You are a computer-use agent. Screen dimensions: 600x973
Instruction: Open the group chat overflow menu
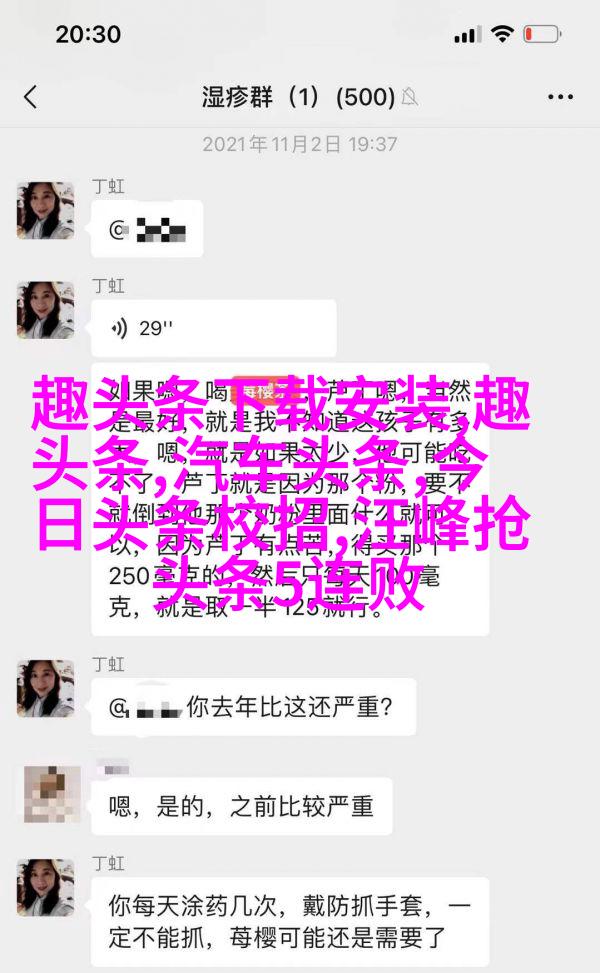tap(560, 96)
